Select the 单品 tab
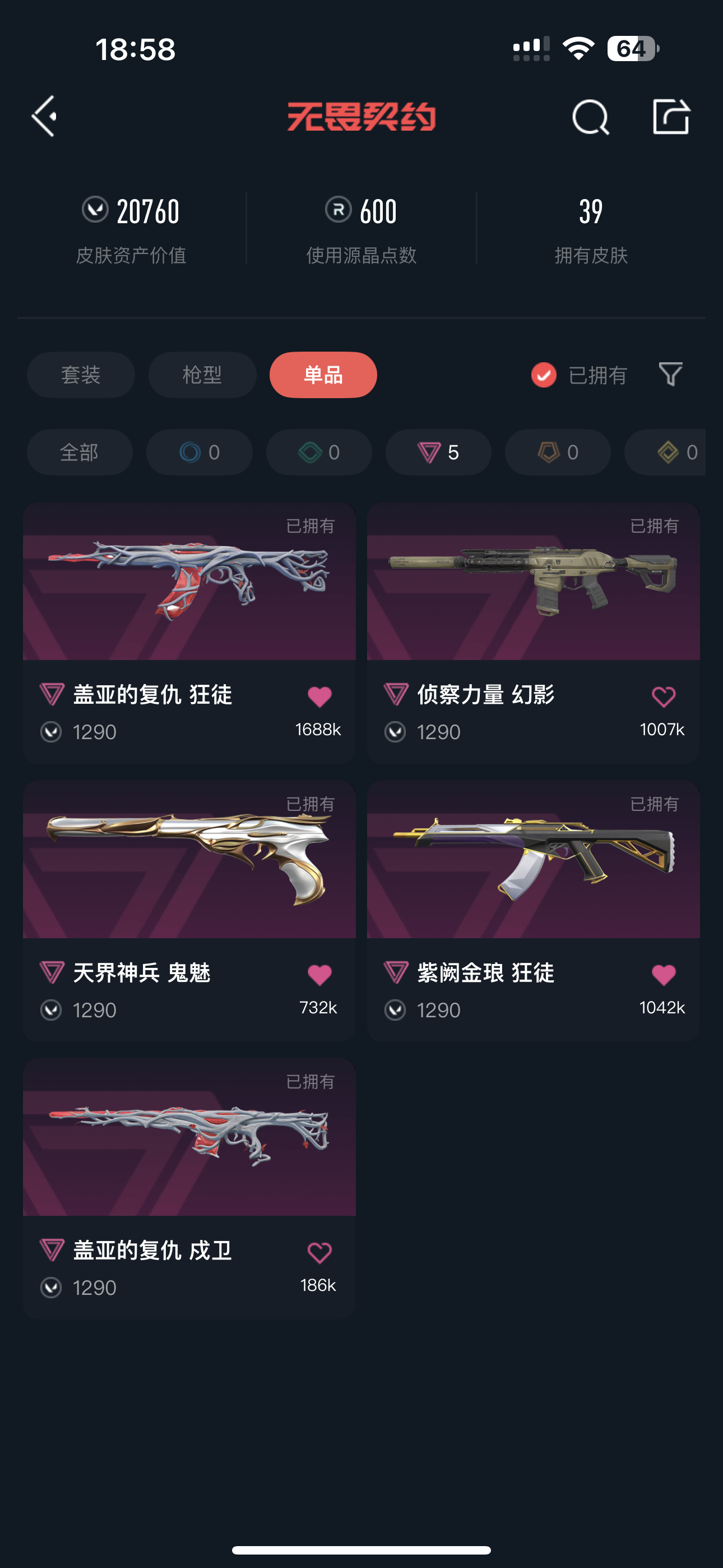 (x=323, y=375)
